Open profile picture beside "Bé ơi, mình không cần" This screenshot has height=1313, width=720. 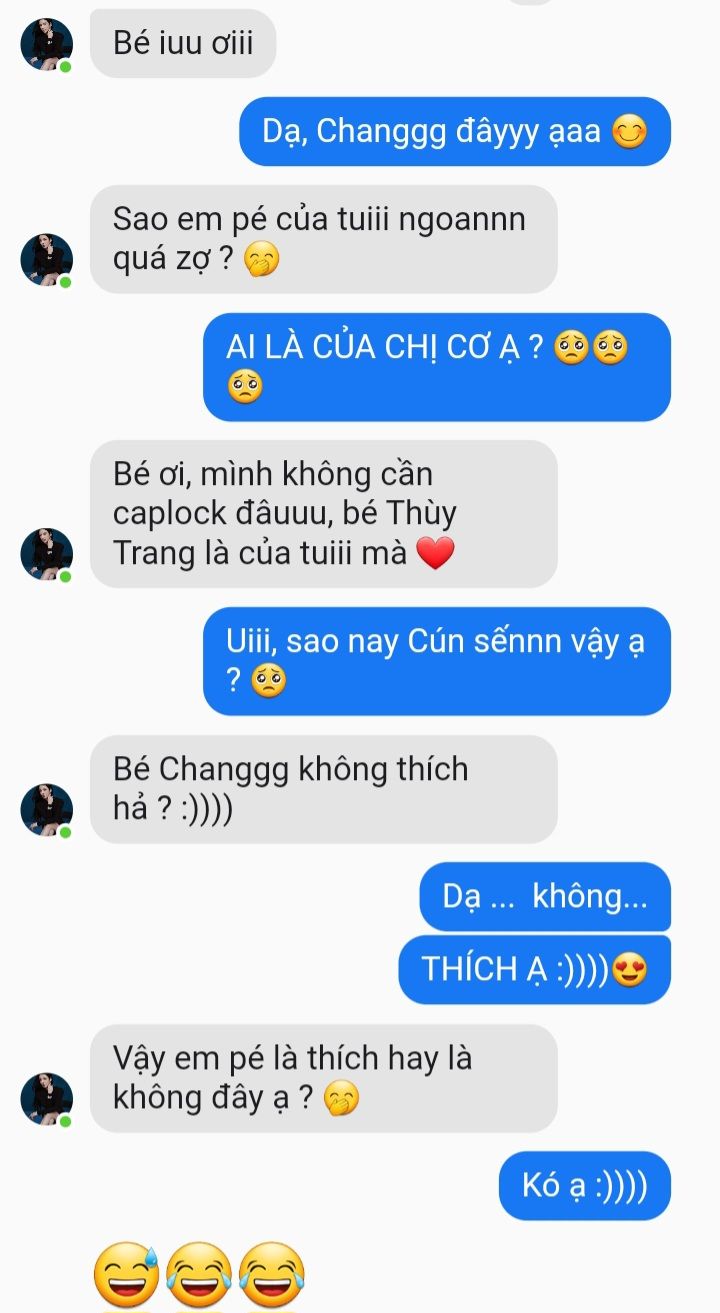click(47, 554)
